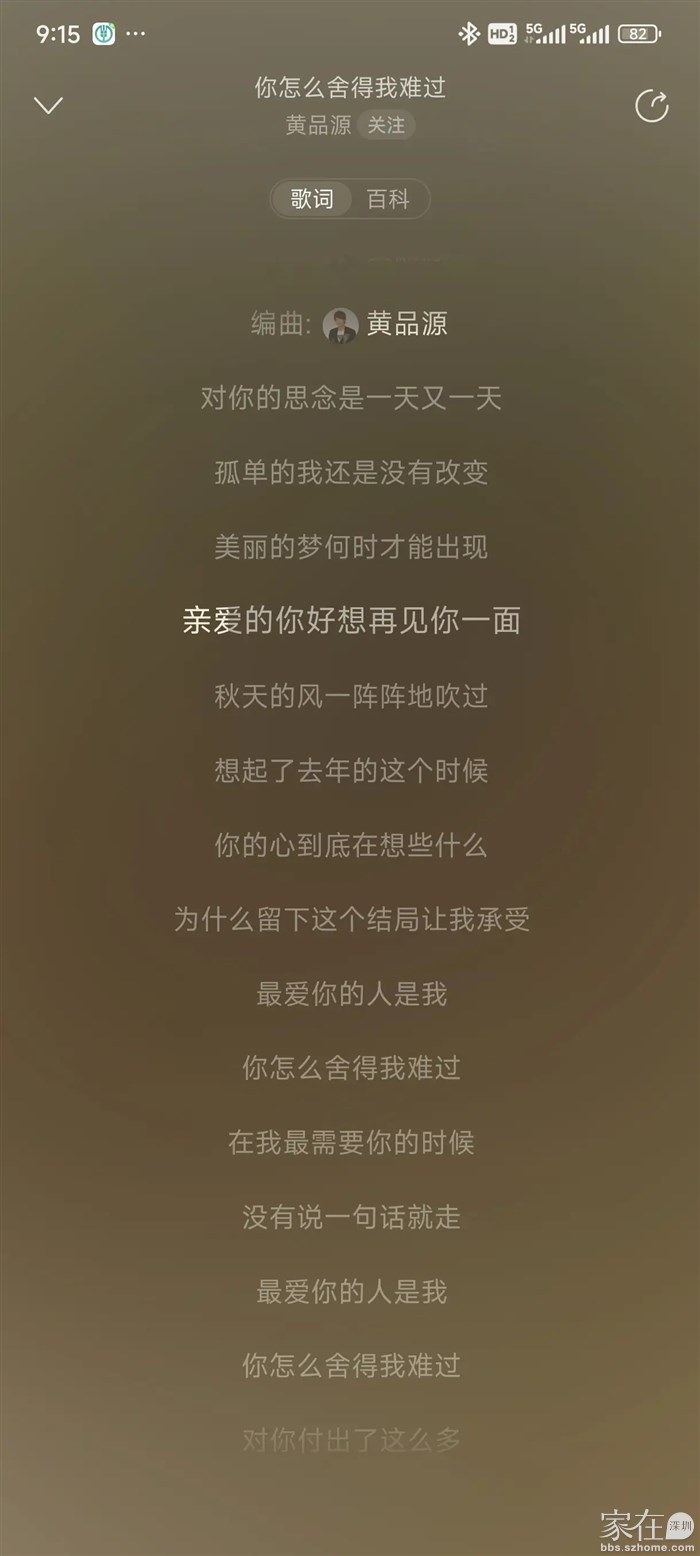Open arranger 黄品源's profile next to 编曲
The width and height of the screenshot is (700, 1556).
(386, 324)
